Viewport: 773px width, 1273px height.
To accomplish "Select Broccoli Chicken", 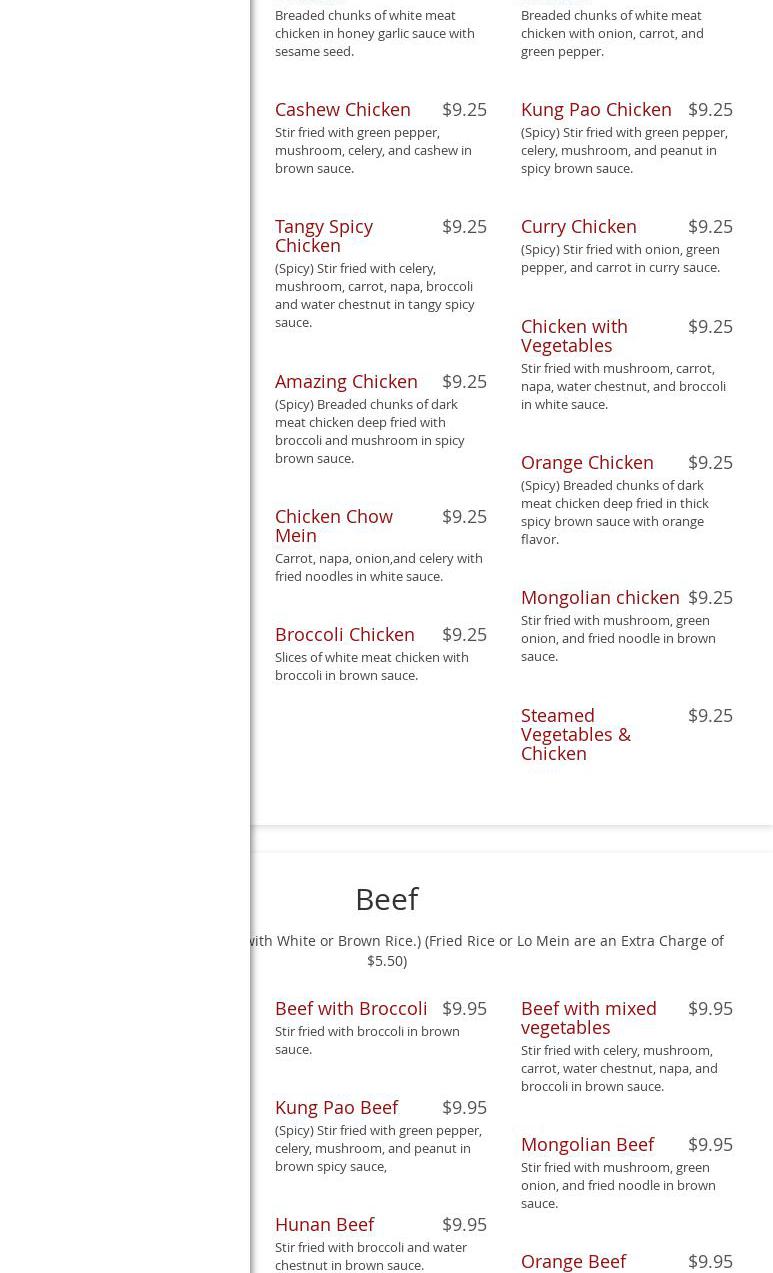I will pos(344,634).
